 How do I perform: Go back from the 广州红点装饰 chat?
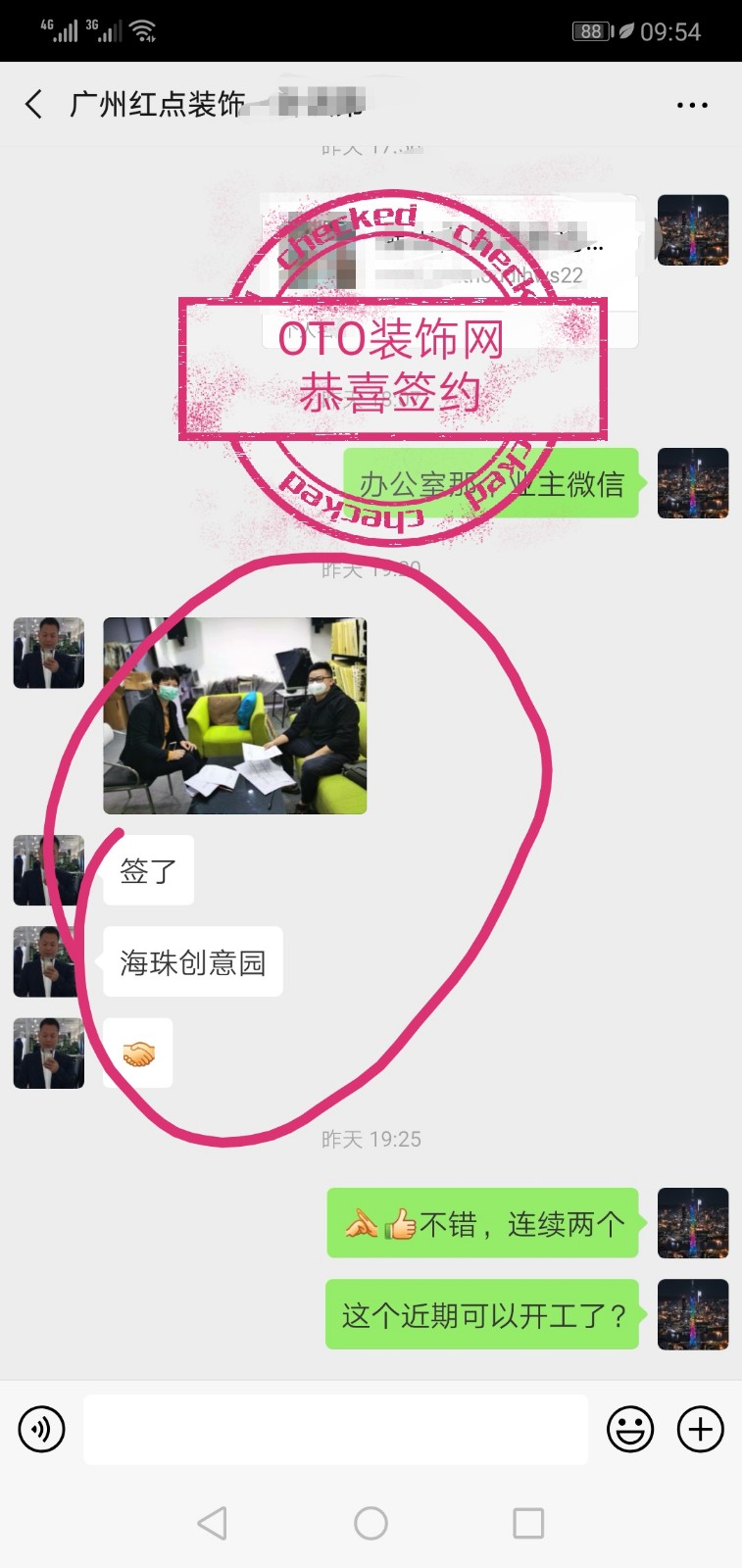34,104
